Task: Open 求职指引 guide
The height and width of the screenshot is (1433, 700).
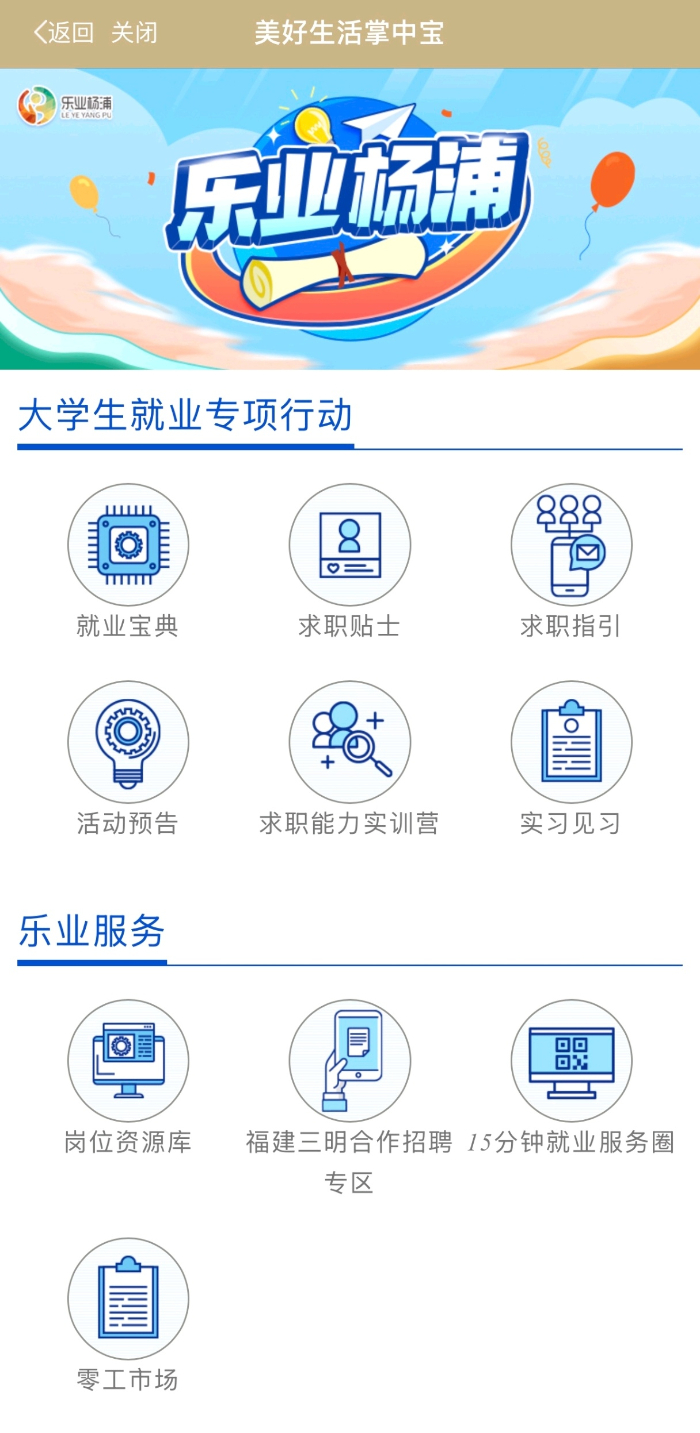Action: [x=571, y=545]
